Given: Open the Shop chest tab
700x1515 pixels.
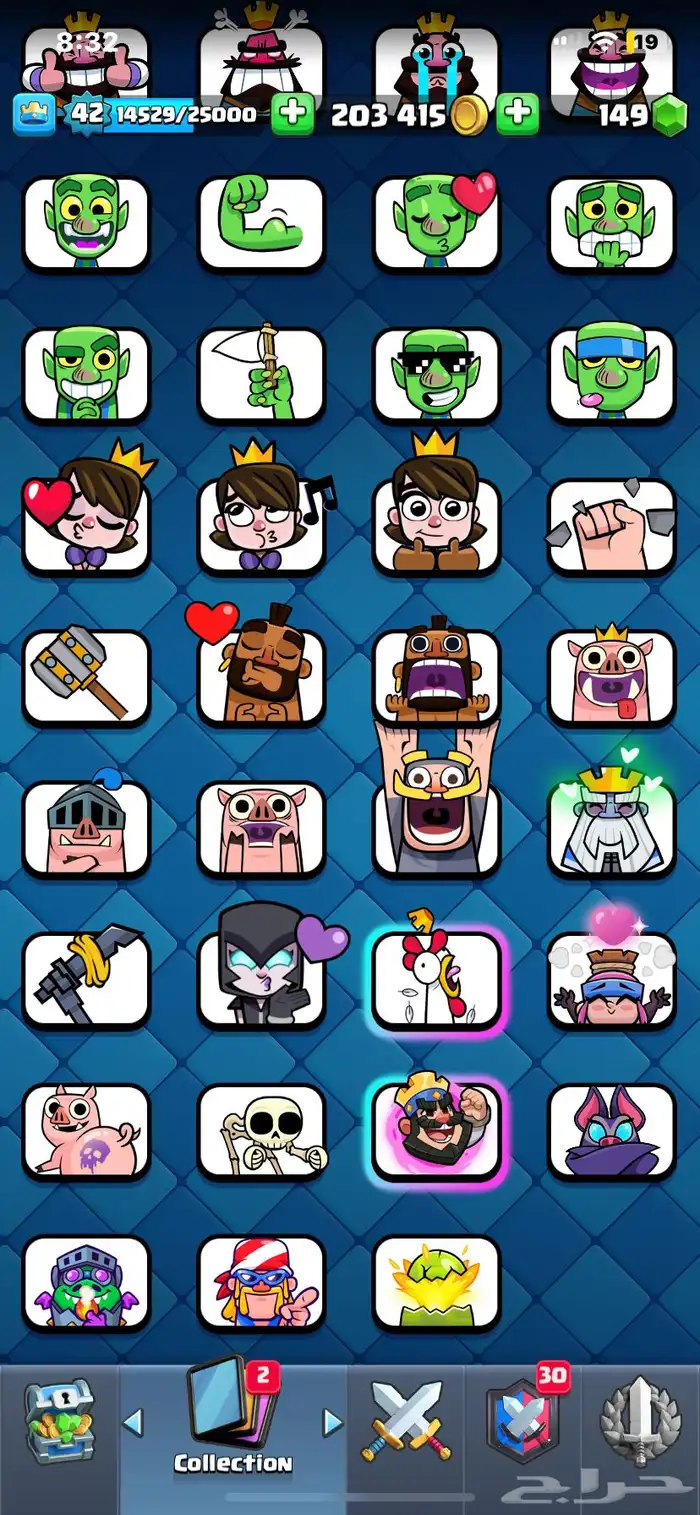Looking at the screenshot, I should pyautogui.click(x=59, y=1420).
